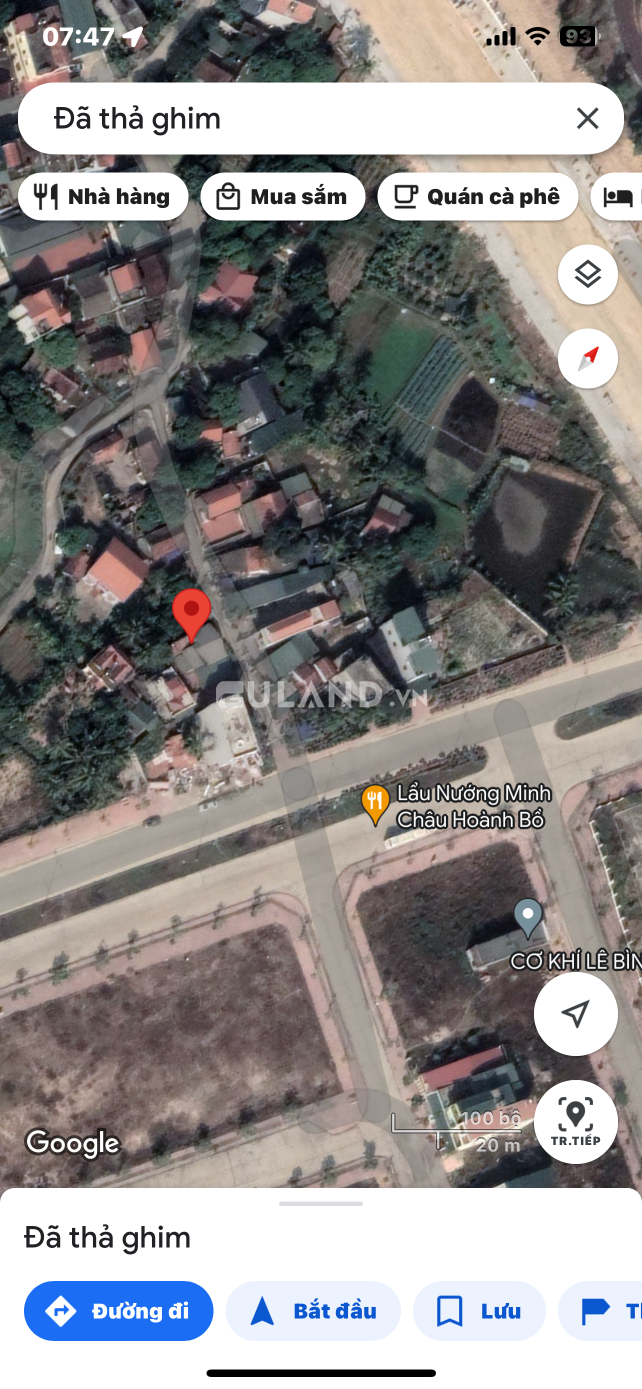Clear the dropped pin search box
642x1389 pixels.
coord(587,119)
